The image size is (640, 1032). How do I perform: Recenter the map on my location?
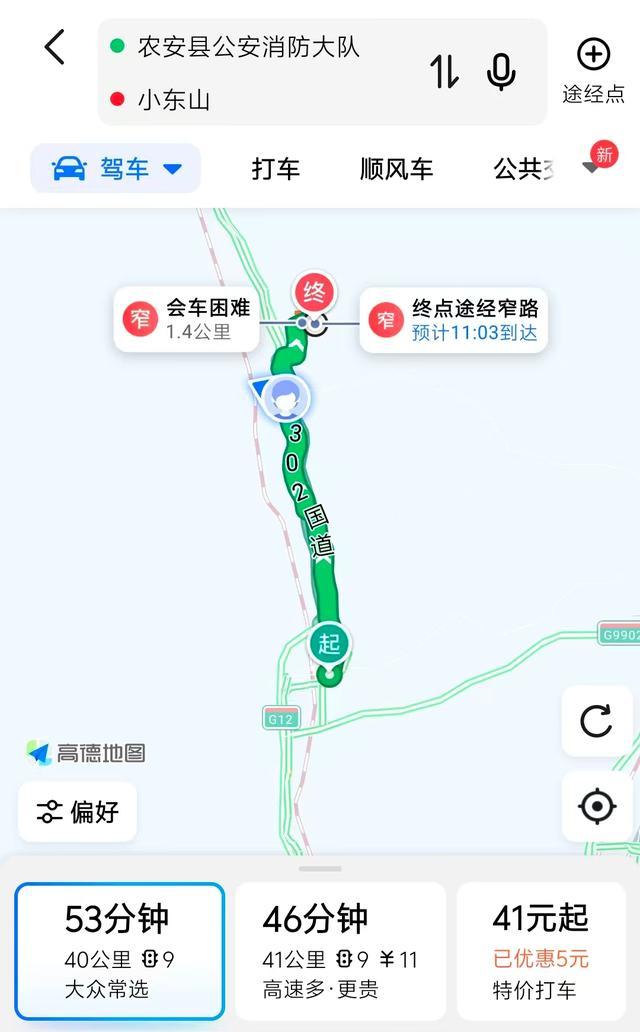(597, 806)
